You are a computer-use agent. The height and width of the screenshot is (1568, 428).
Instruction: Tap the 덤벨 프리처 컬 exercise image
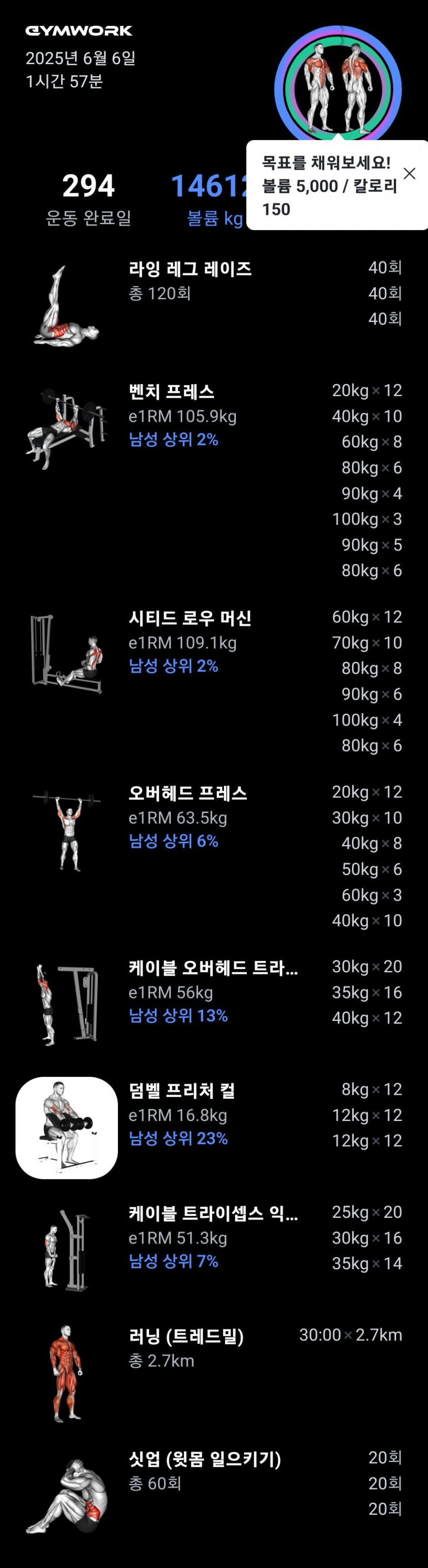[67, 1127]
